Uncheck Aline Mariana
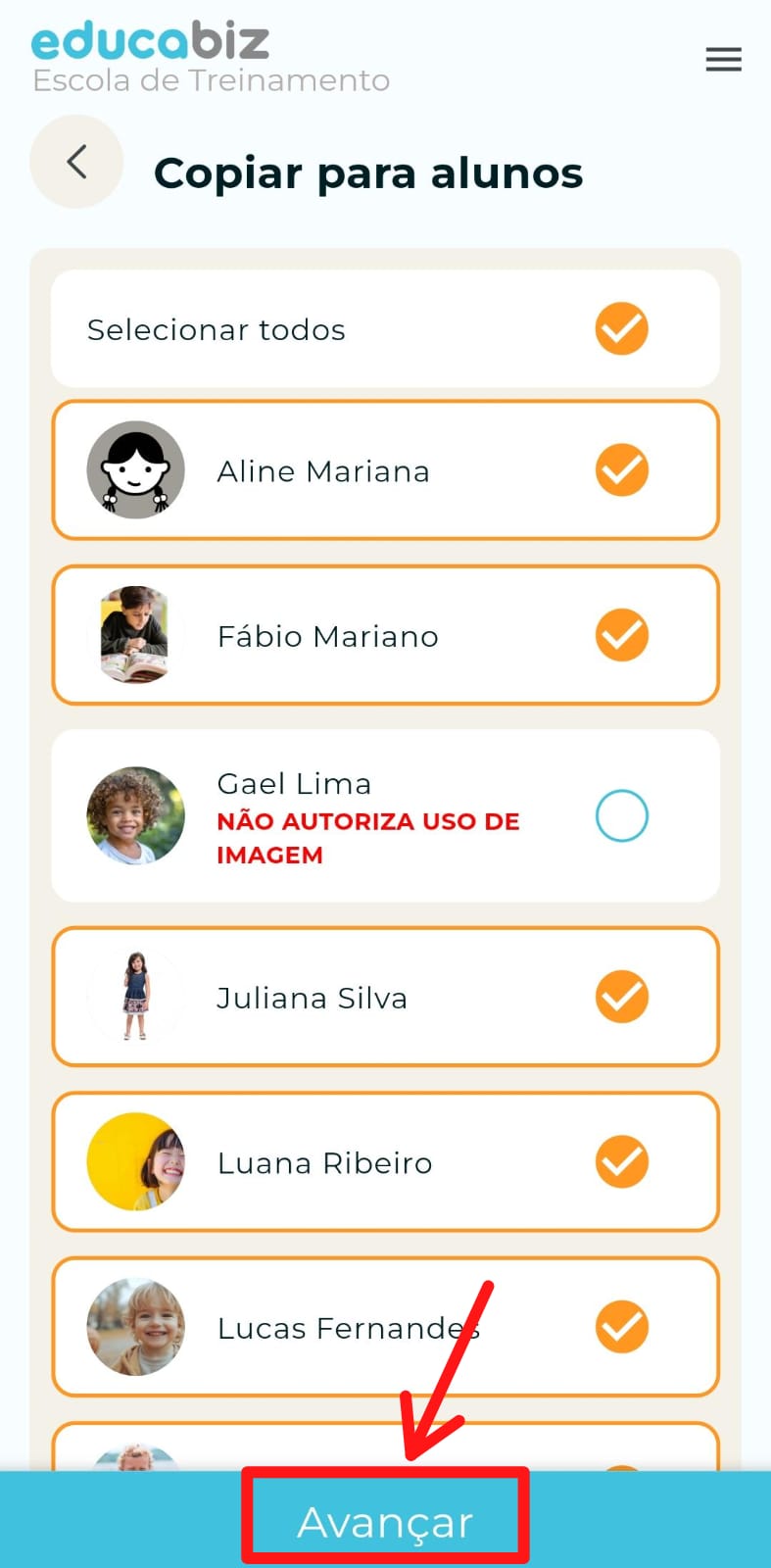Viewport: 771px width, 1568px height. 621,470
